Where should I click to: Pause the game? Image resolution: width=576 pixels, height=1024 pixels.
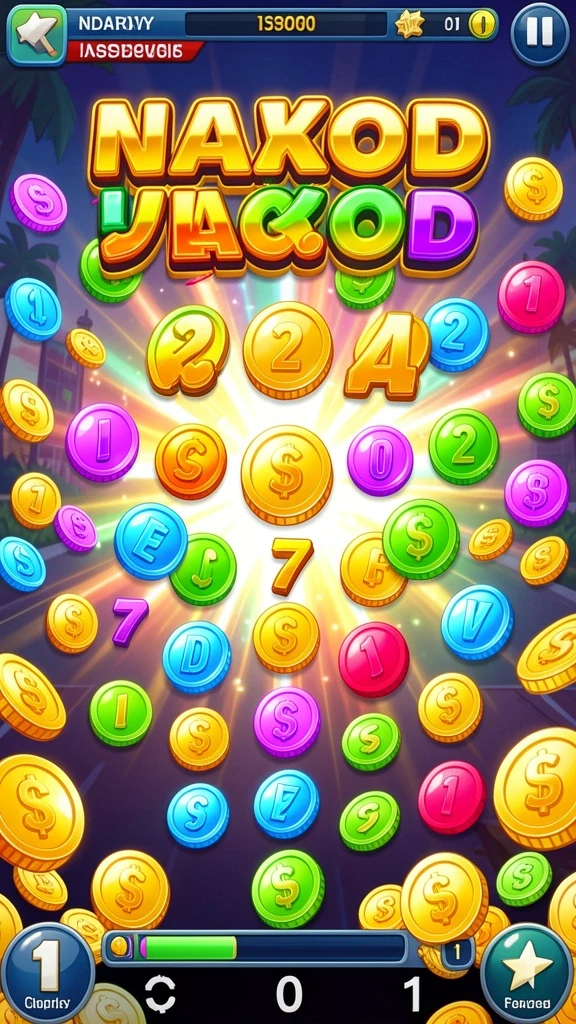pyautogui.click(x=539, y=31)
